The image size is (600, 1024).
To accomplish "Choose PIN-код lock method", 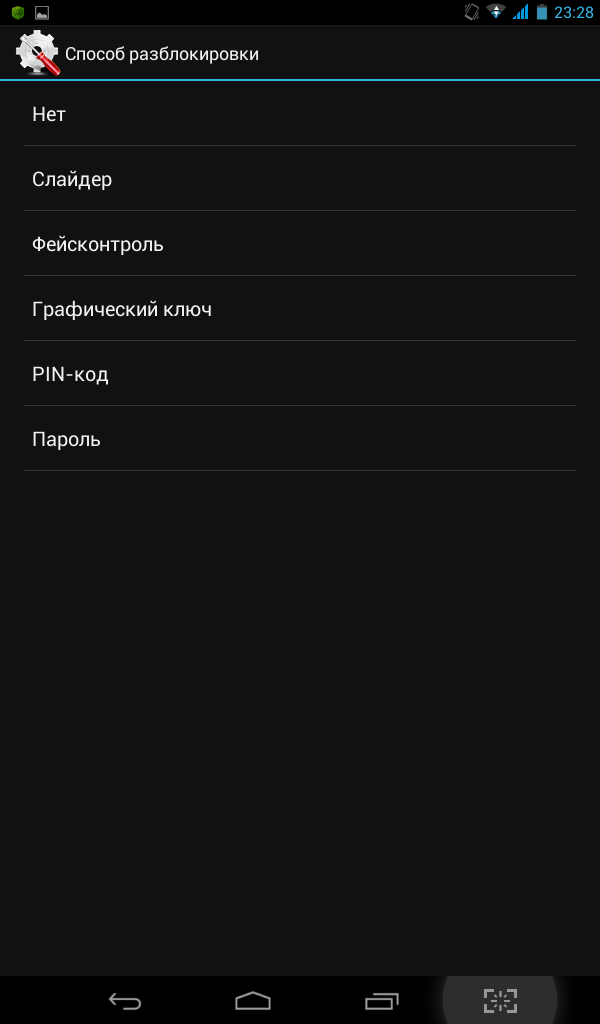I will point(299,374).
